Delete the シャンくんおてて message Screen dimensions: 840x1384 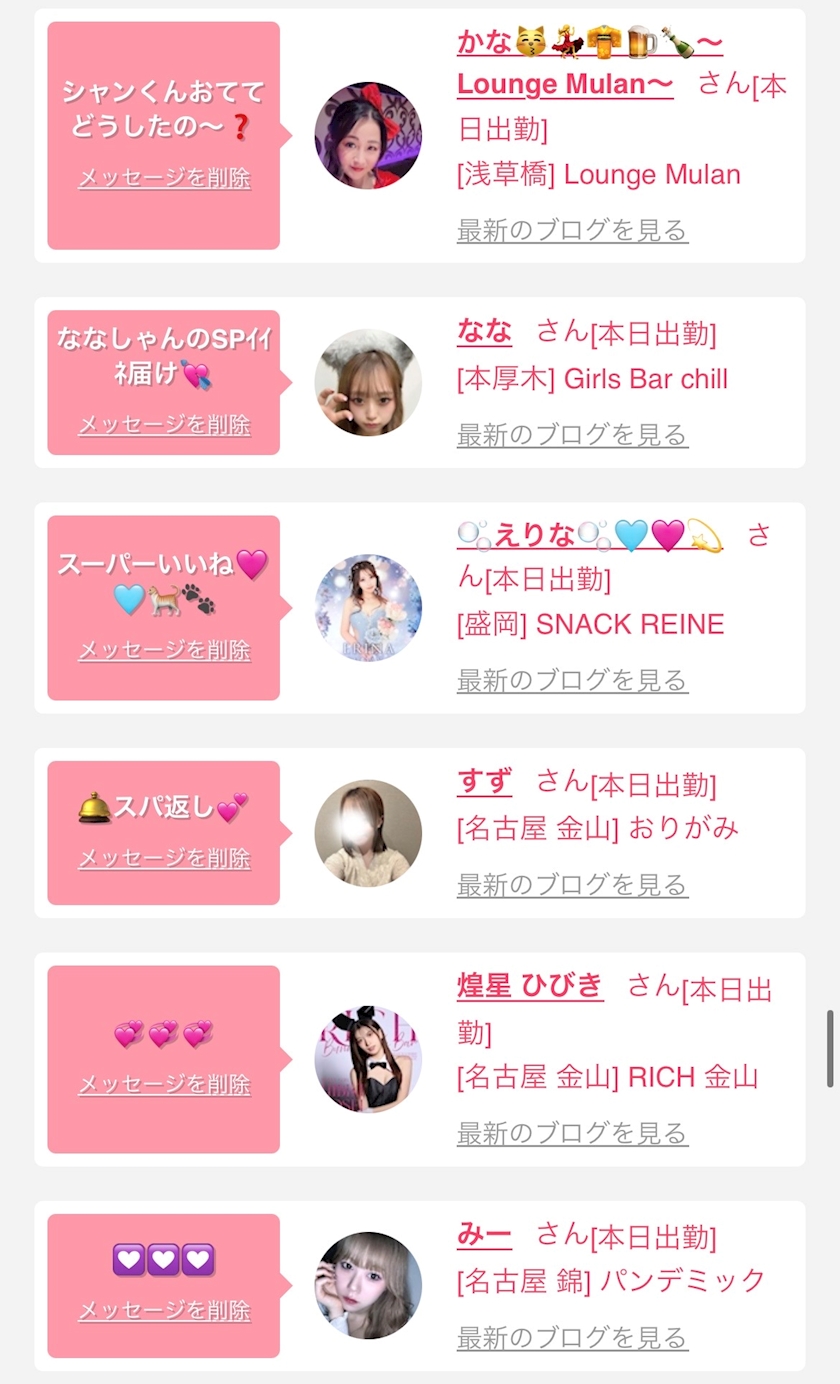pyautogui.click(x=164, y=178)
